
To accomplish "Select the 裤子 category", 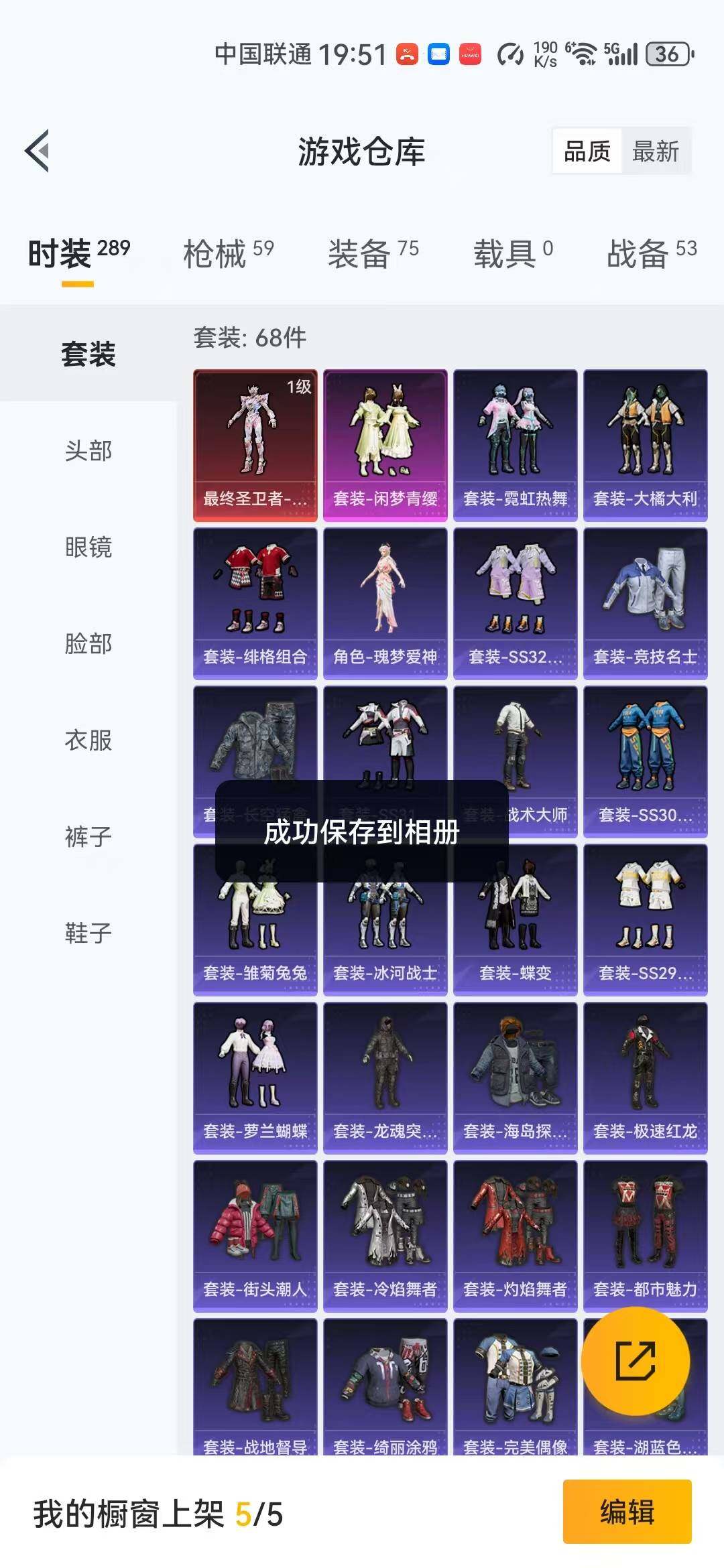I will [x=88, y=837].
